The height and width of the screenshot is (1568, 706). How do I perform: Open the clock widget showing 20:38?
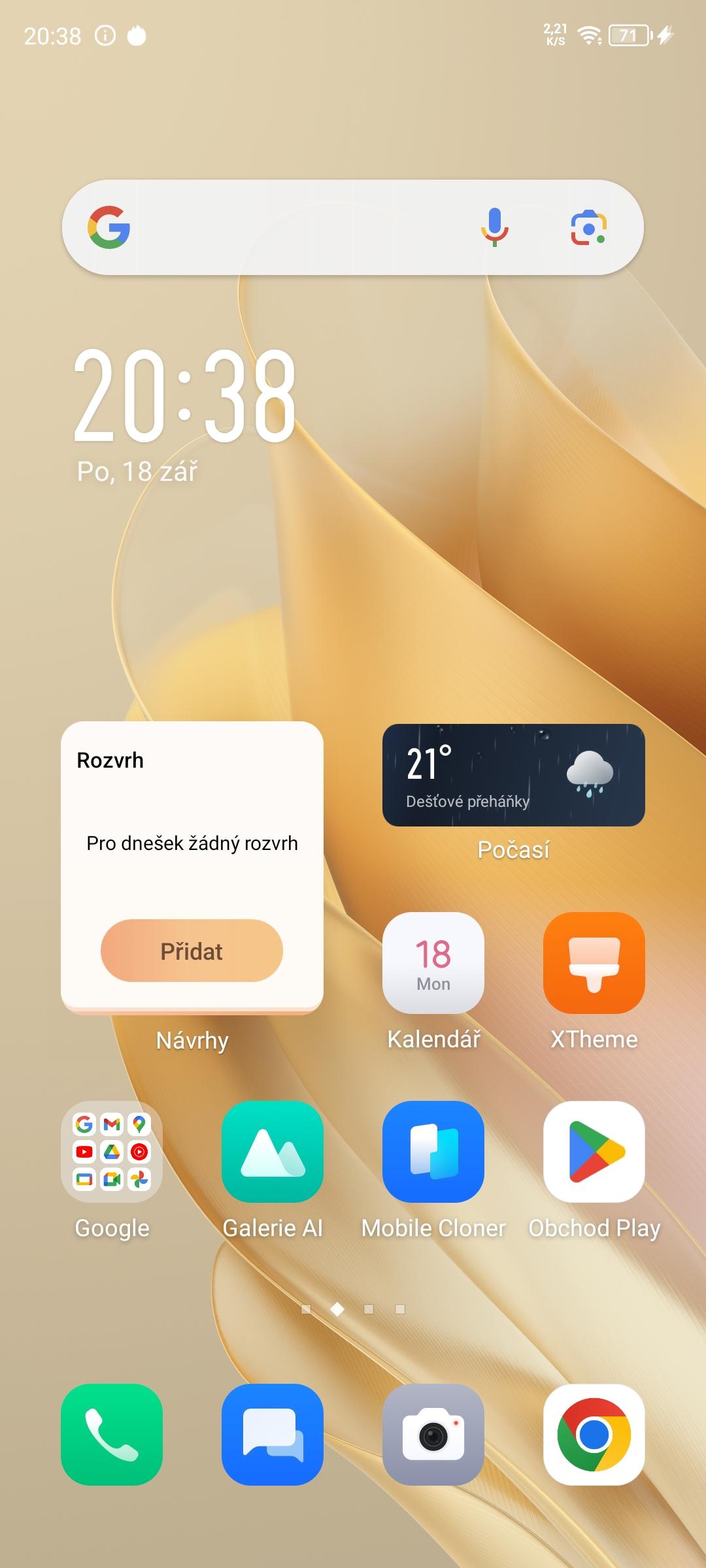tap(186, 395)
